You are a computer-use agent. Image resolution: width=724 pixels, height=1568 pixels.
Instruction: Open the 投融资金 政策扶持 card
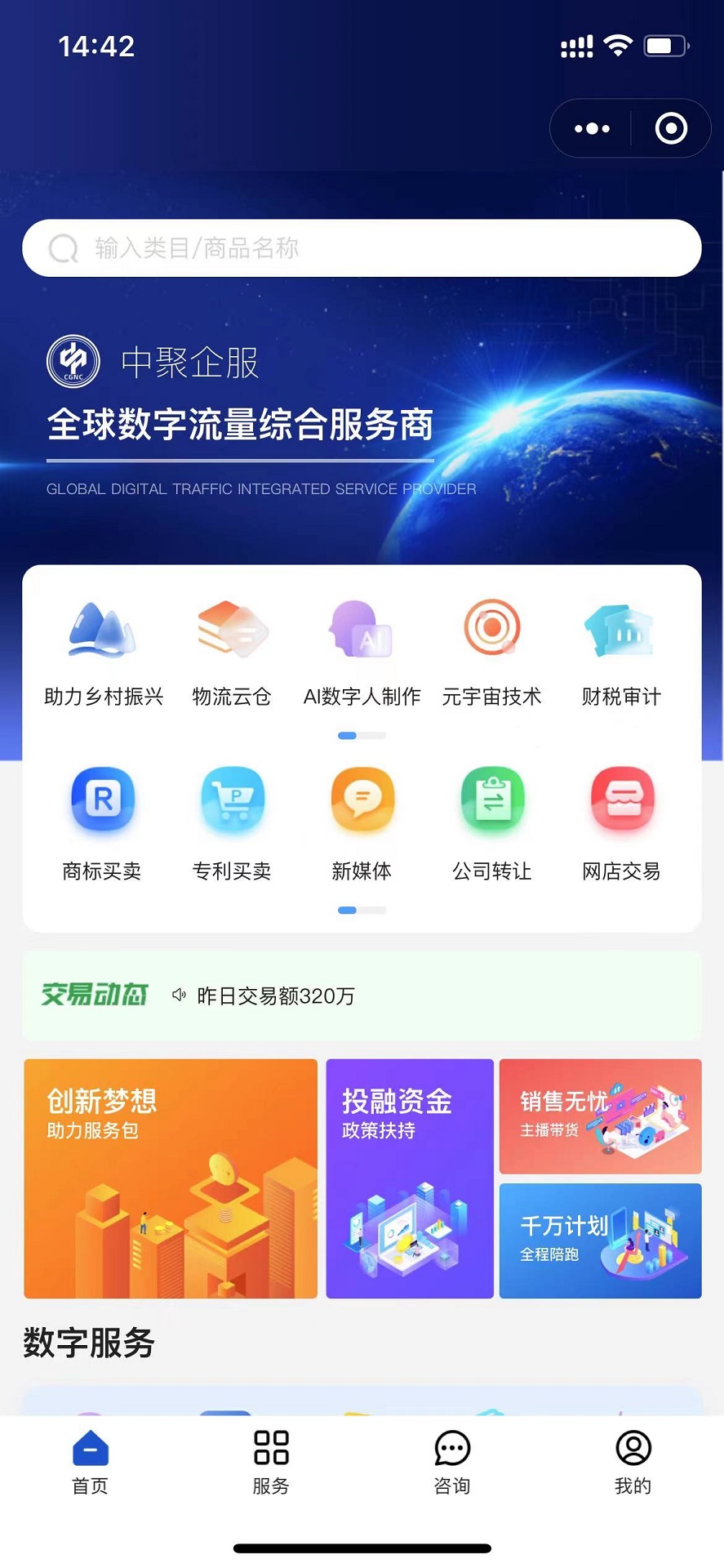click(410, 1178)
